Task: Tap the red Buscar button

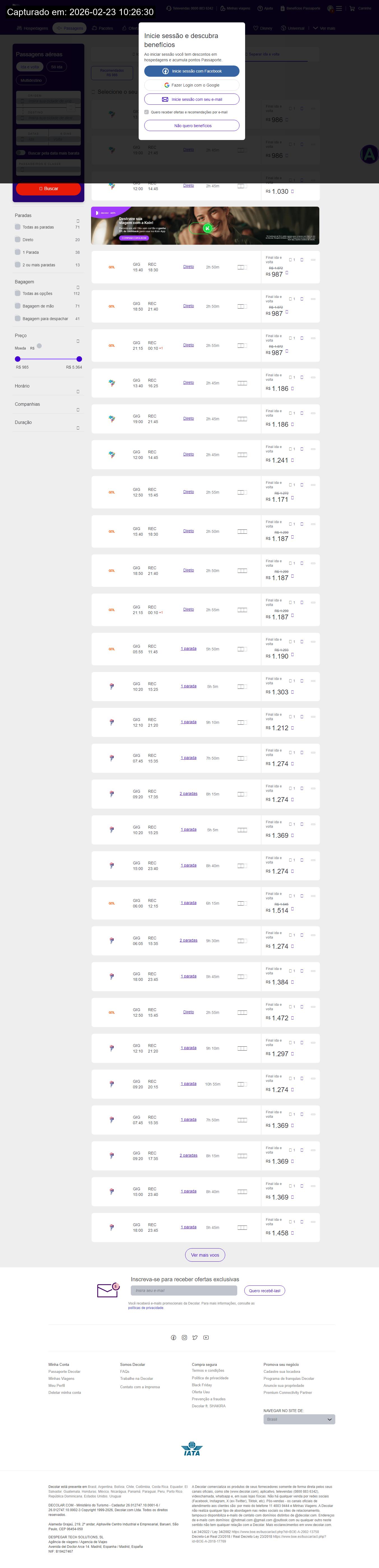Action: click(48, 189)
